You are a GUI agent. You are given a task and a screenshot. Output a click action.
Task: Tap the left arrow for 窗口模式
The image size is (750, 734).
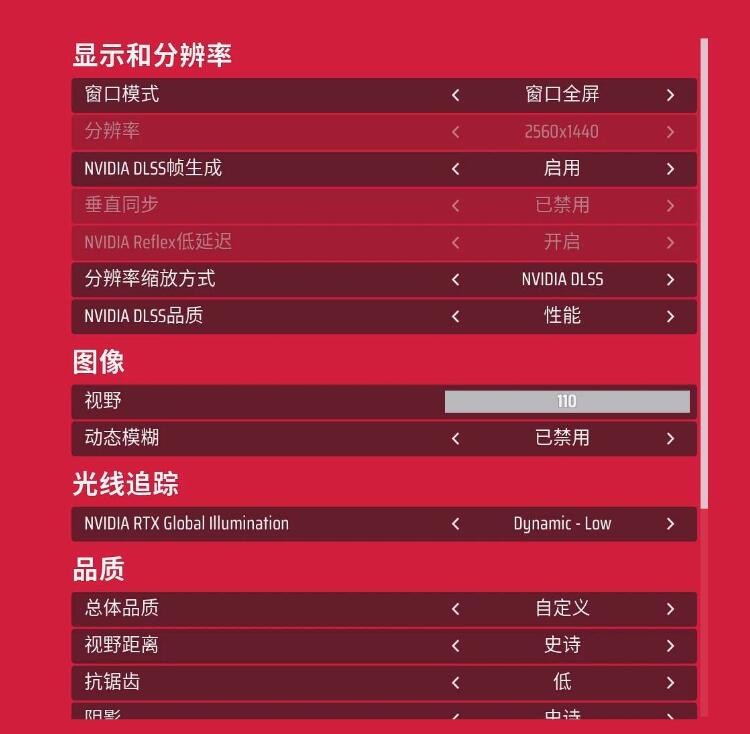click(456, 95)
